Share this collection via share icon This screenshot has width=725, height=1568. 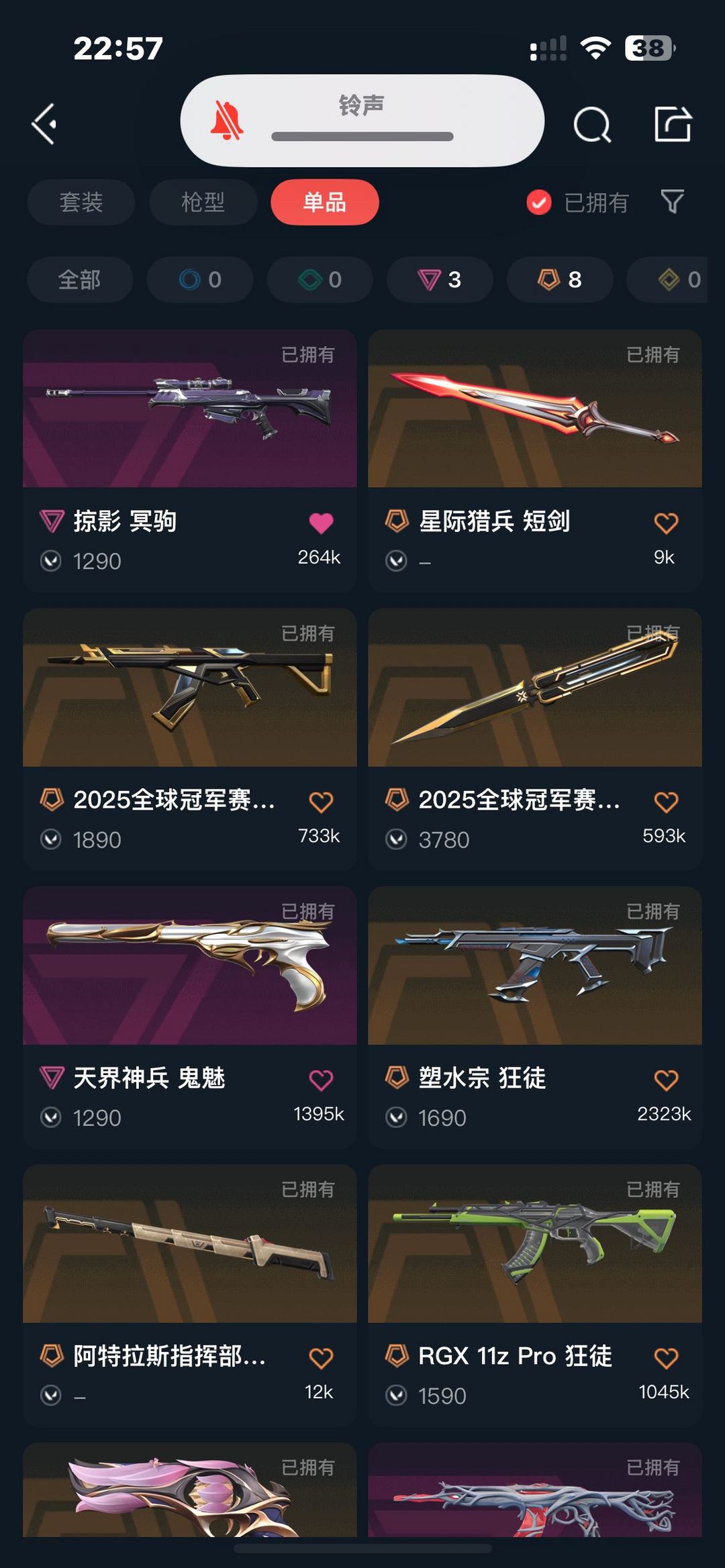pyautogui.click(x=673, y=125)
